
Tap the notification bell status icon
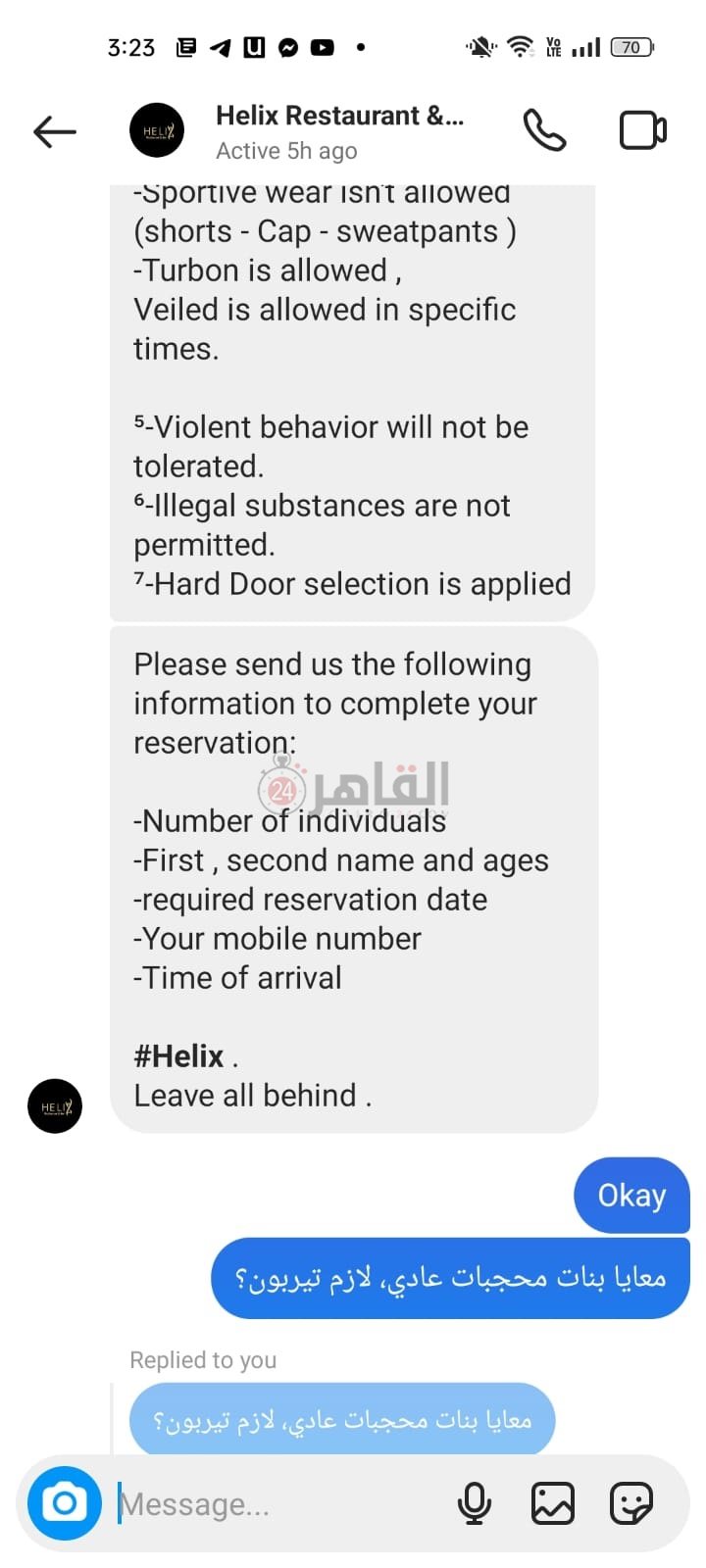point(479,45)
